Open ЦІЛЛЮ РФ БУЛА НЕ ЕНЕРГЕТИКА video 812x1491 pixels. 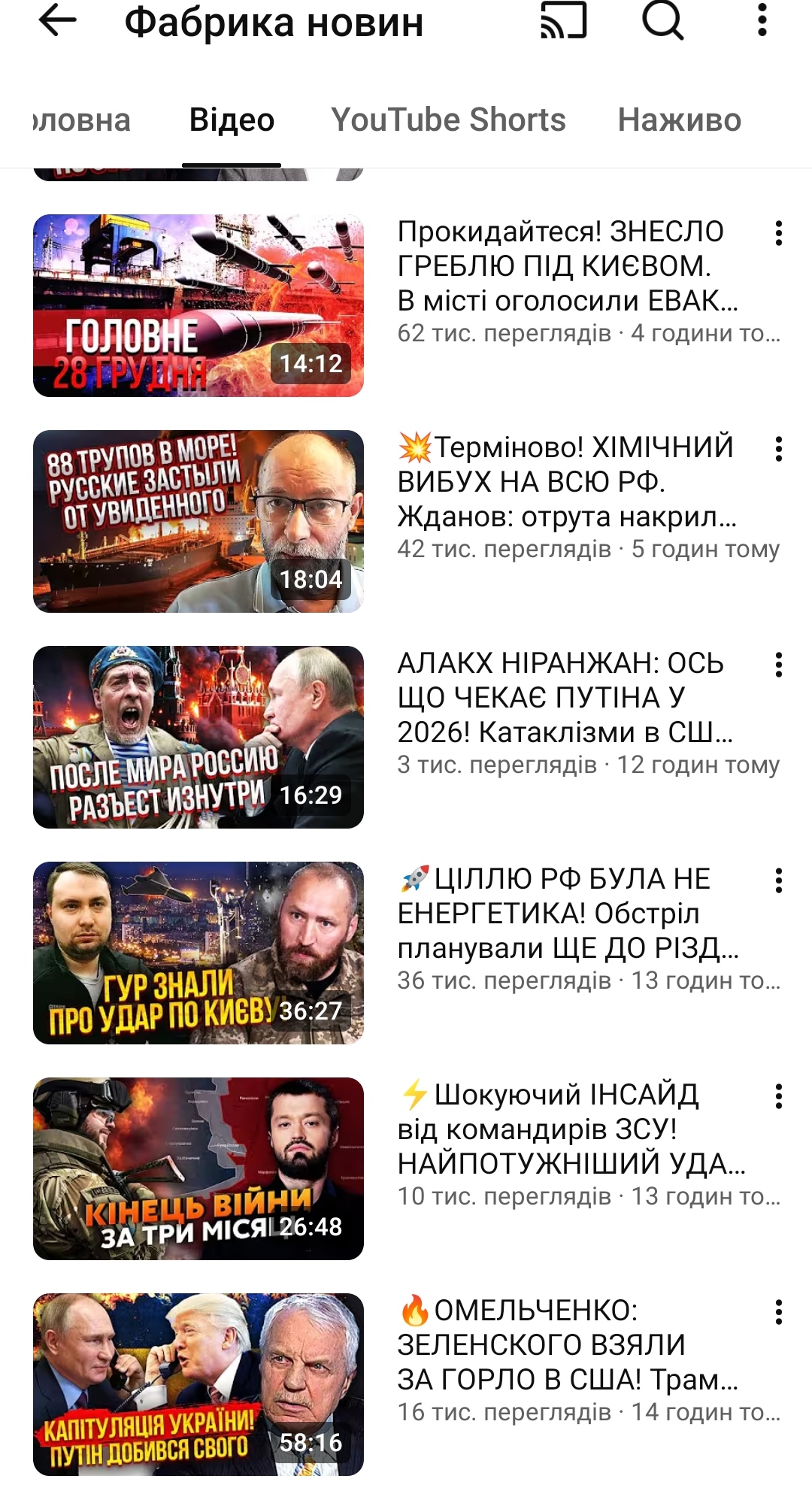point(198,953)
